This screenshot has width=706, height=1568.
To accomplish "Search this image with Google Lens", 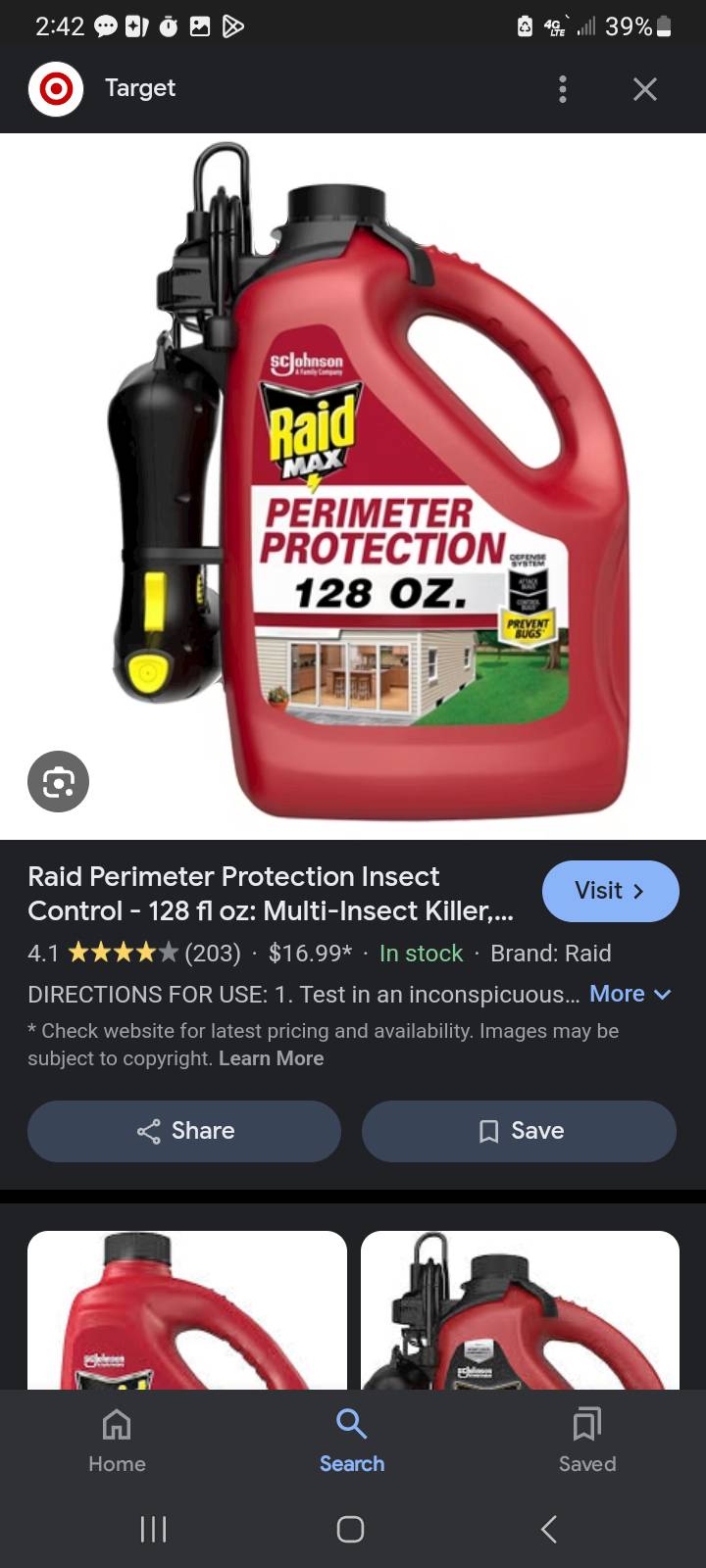I will pyautogui.click(x=58, y=781).
